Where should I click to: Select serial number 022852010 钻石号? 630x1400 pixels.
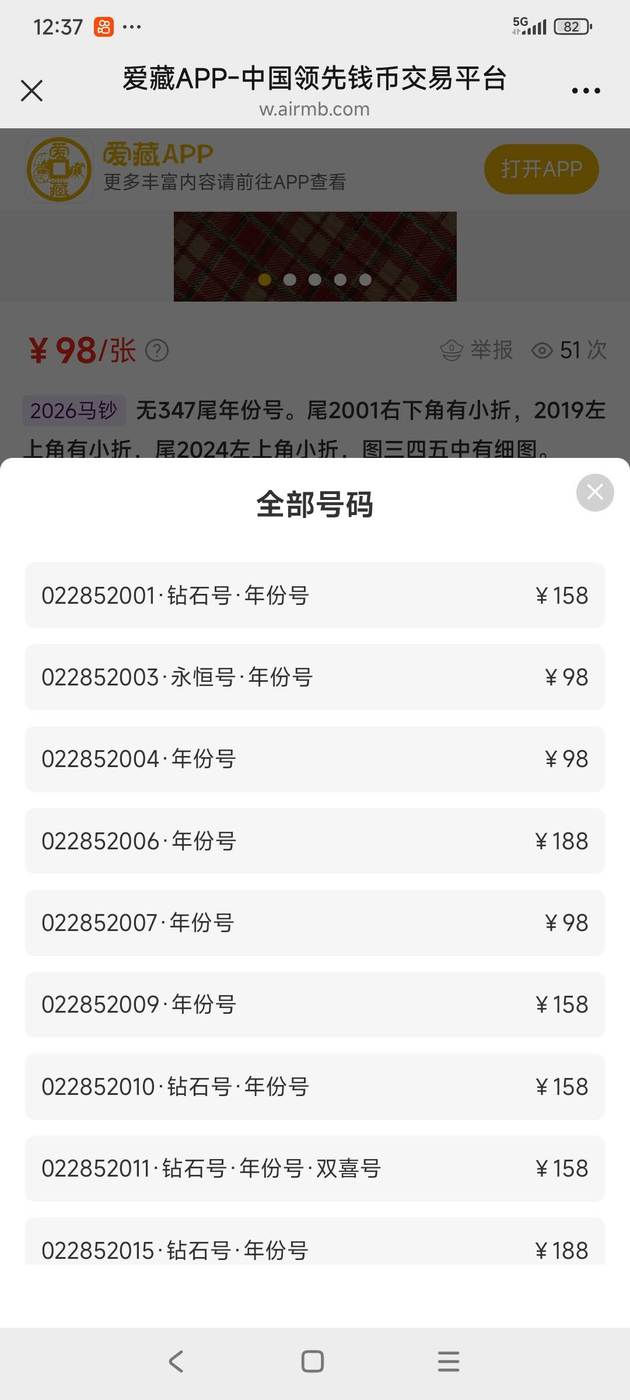coord(314,1087)
